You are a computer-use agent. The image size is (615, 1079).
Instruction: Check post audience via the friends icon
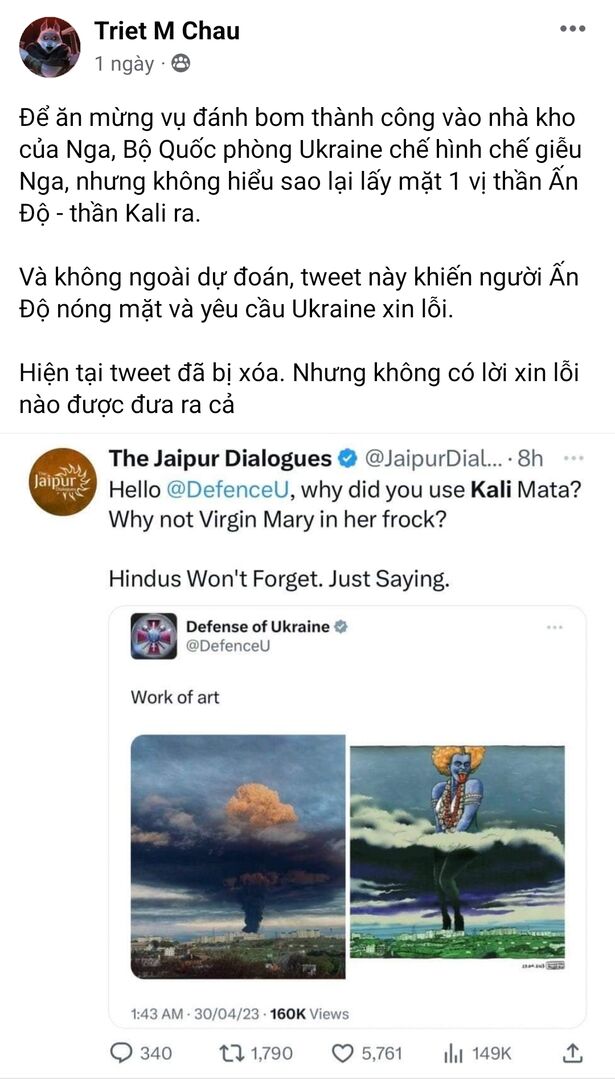180,64
